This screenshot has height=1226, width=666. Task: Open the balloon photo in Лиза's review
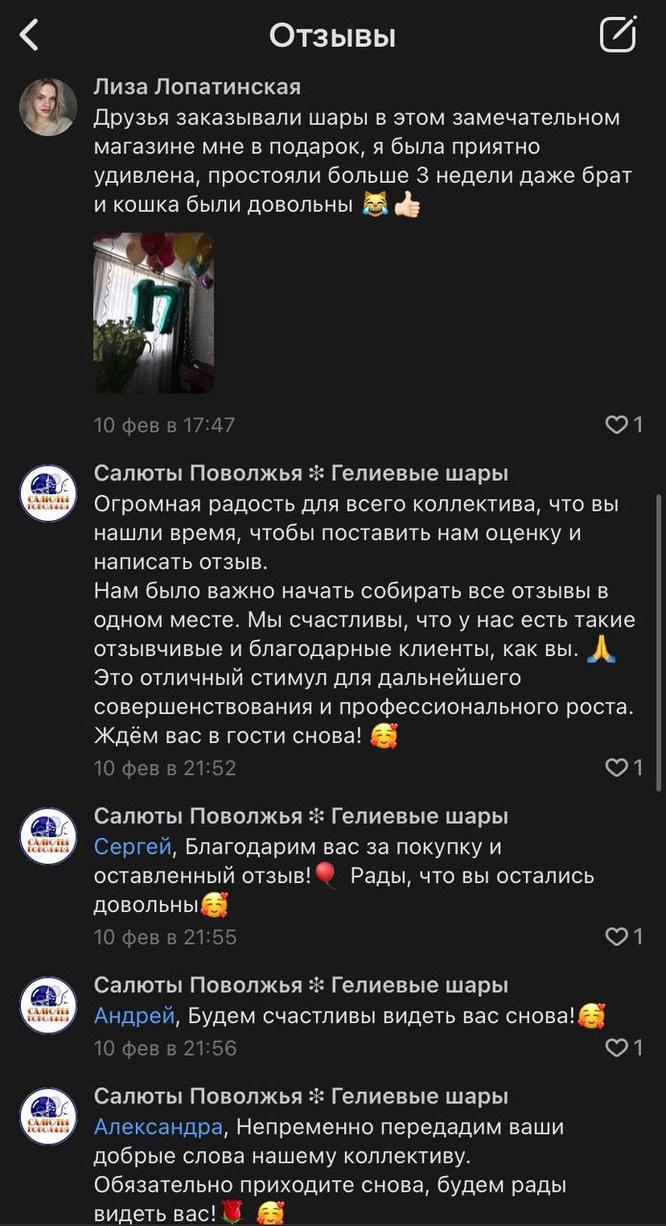(x=153, y=314)
